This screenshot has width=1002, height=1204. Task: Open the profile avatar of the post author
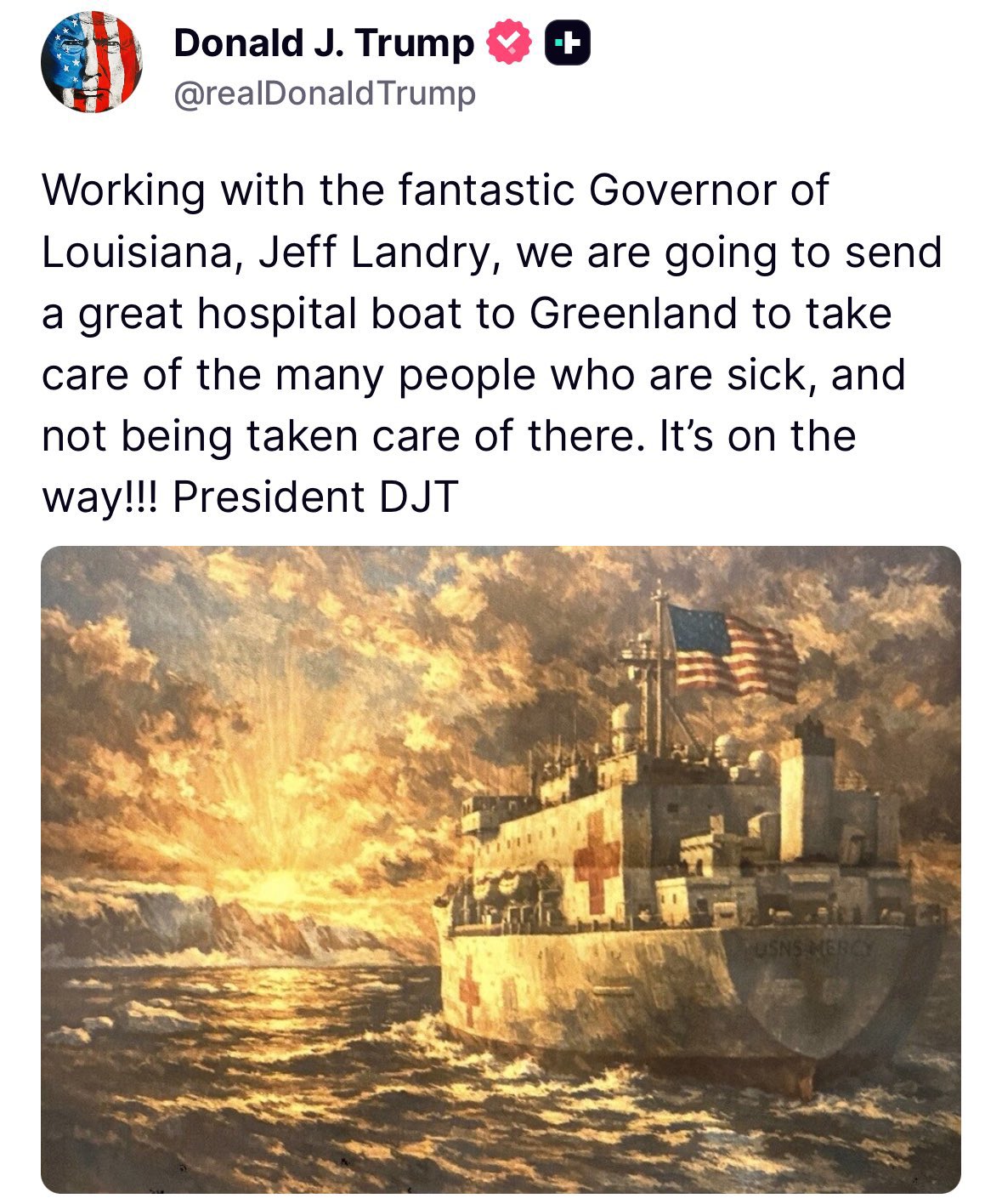click(91, 64)
